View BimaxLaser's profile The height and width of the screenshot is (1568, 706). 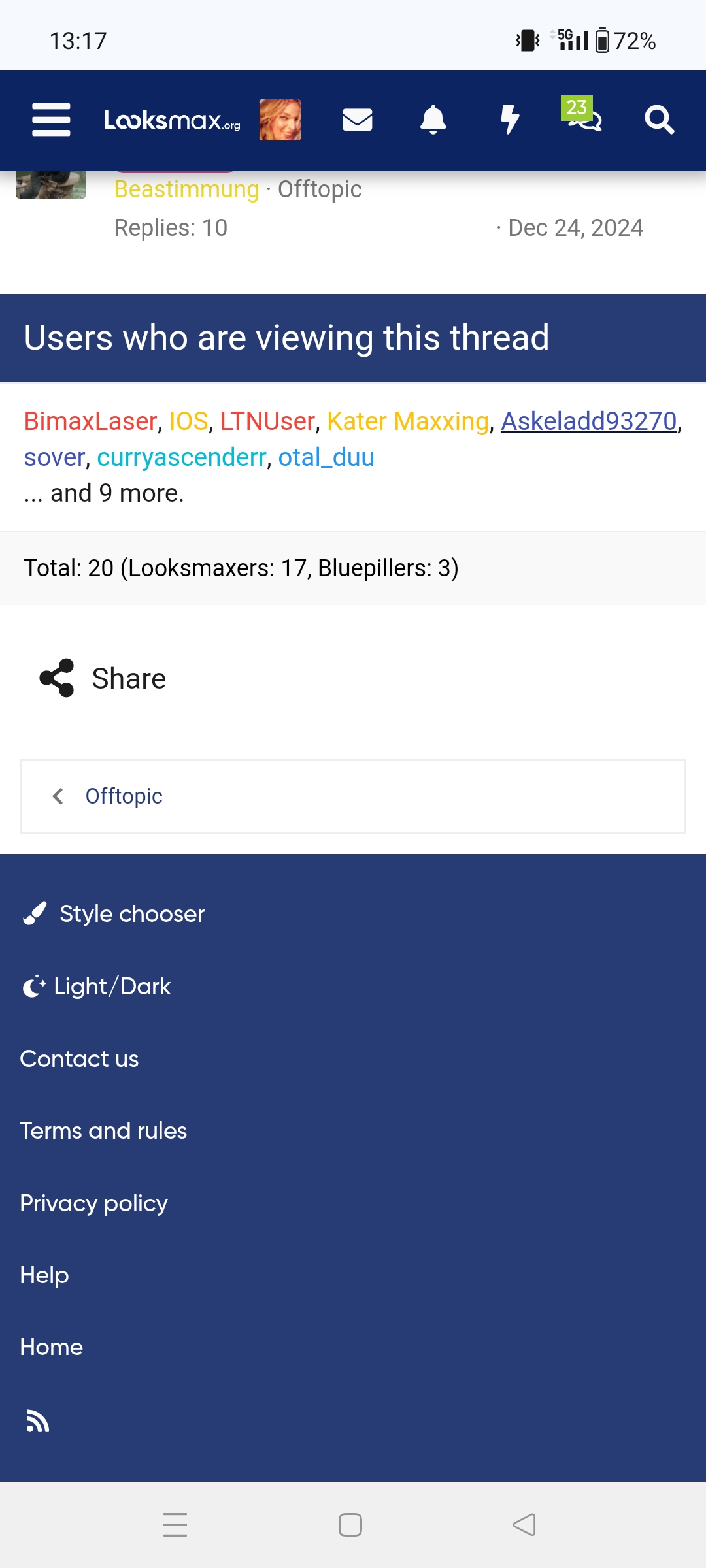[90, 421]
